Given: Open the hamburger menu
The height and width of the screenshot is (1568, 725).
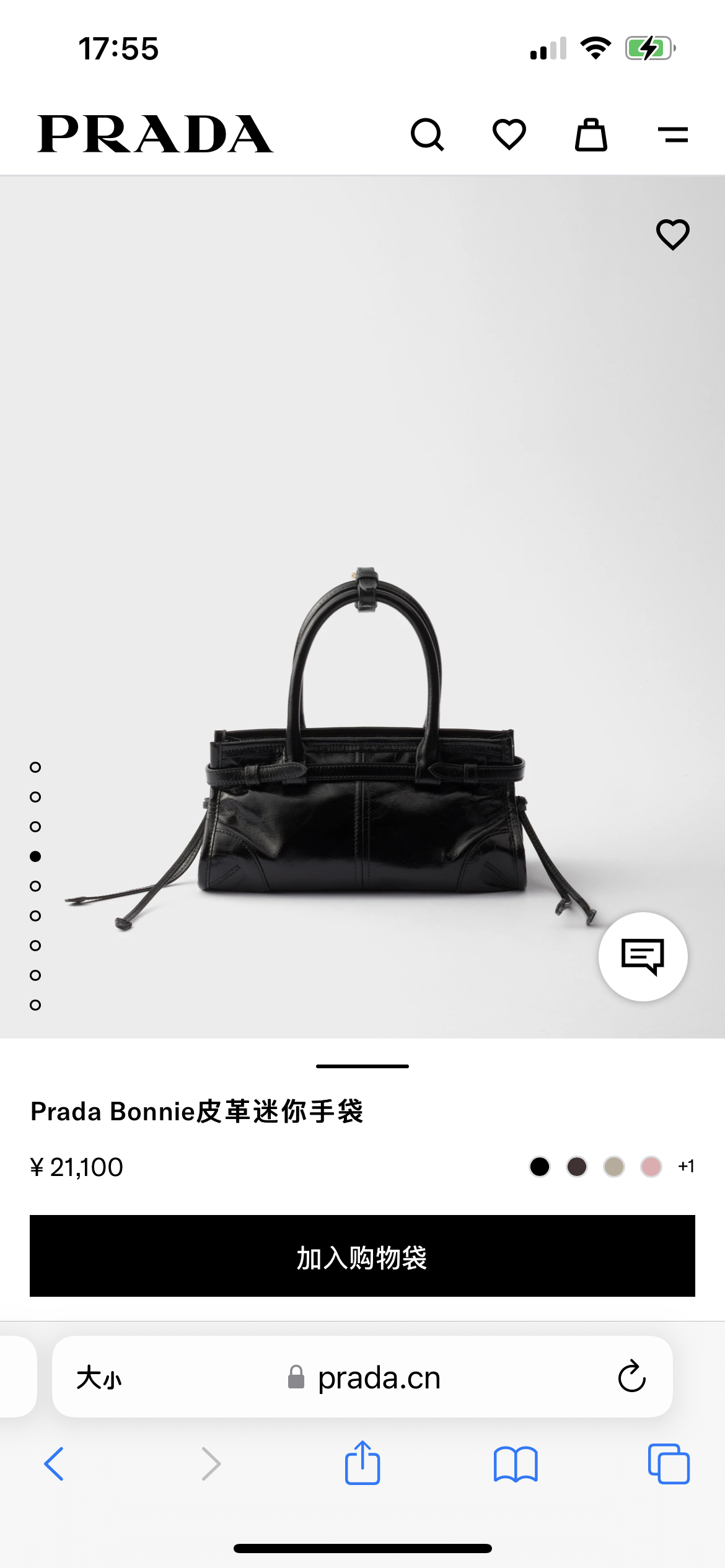Looking at the screenshot, I should point(672,134).
